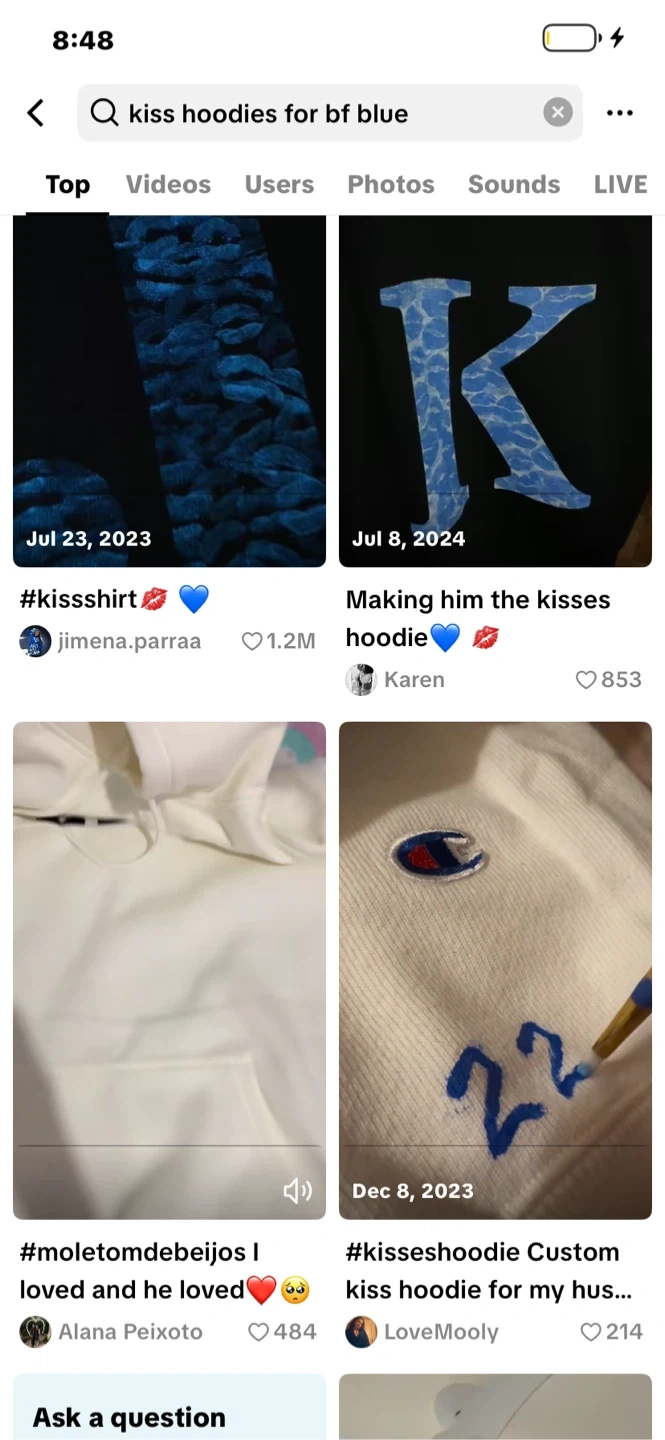The width and height of the screenshot is (665, 1440).
Task: Open the Ask a question card
Action: pyautogui.click(x=169, y=1412)
